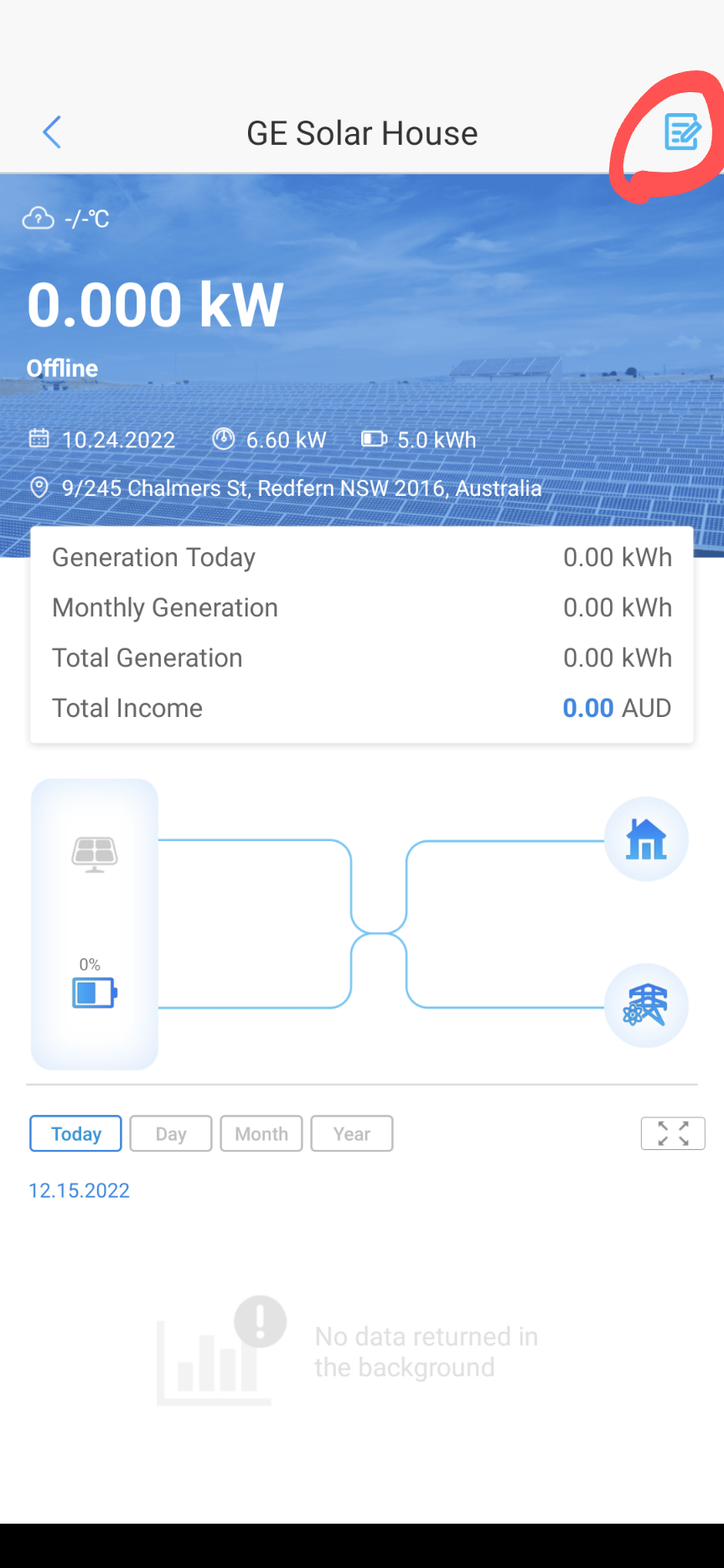Select the Today tab

tap(75, 1133)
